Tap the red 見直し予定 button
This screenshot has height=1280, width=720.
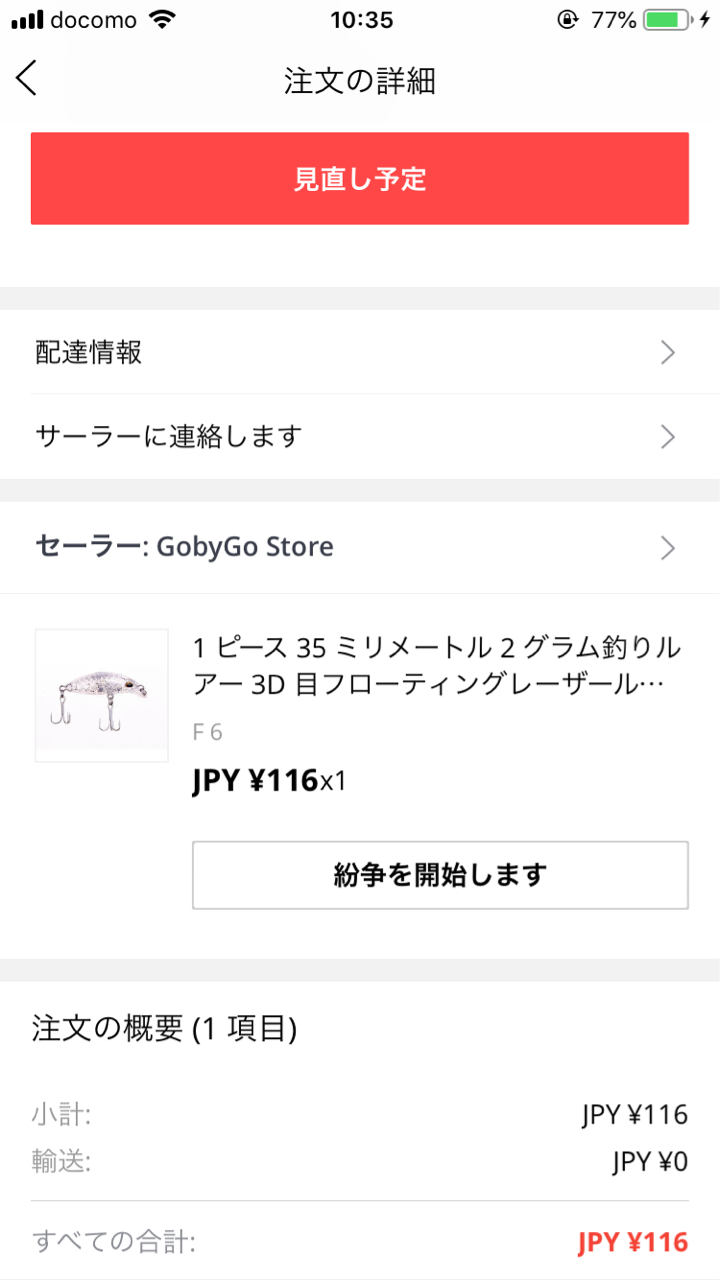click(x=360, y=179)
